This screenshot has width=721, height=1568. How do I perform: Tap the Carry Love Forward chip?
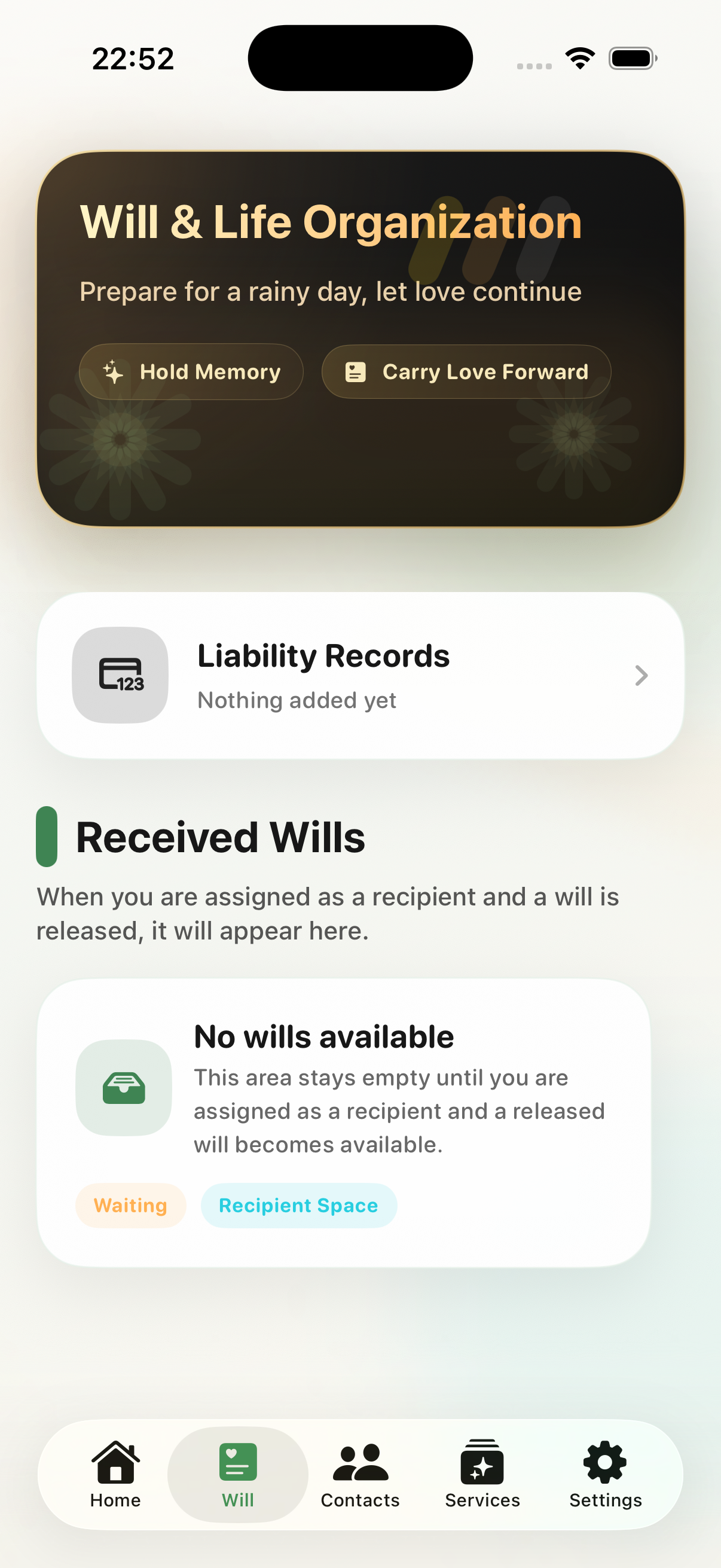466,372
